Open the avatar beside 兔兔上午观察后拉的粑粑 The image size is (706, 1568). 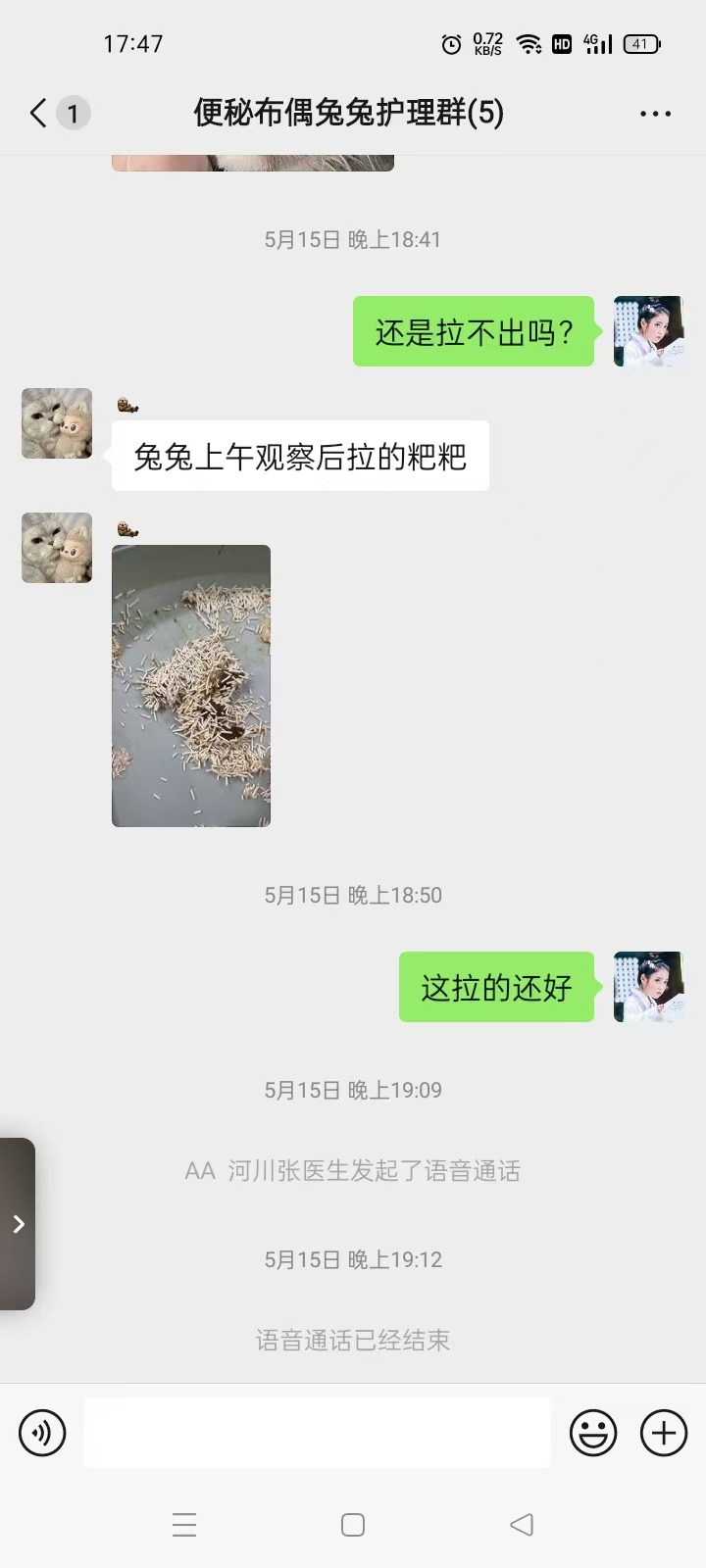[x=57, y=423]
